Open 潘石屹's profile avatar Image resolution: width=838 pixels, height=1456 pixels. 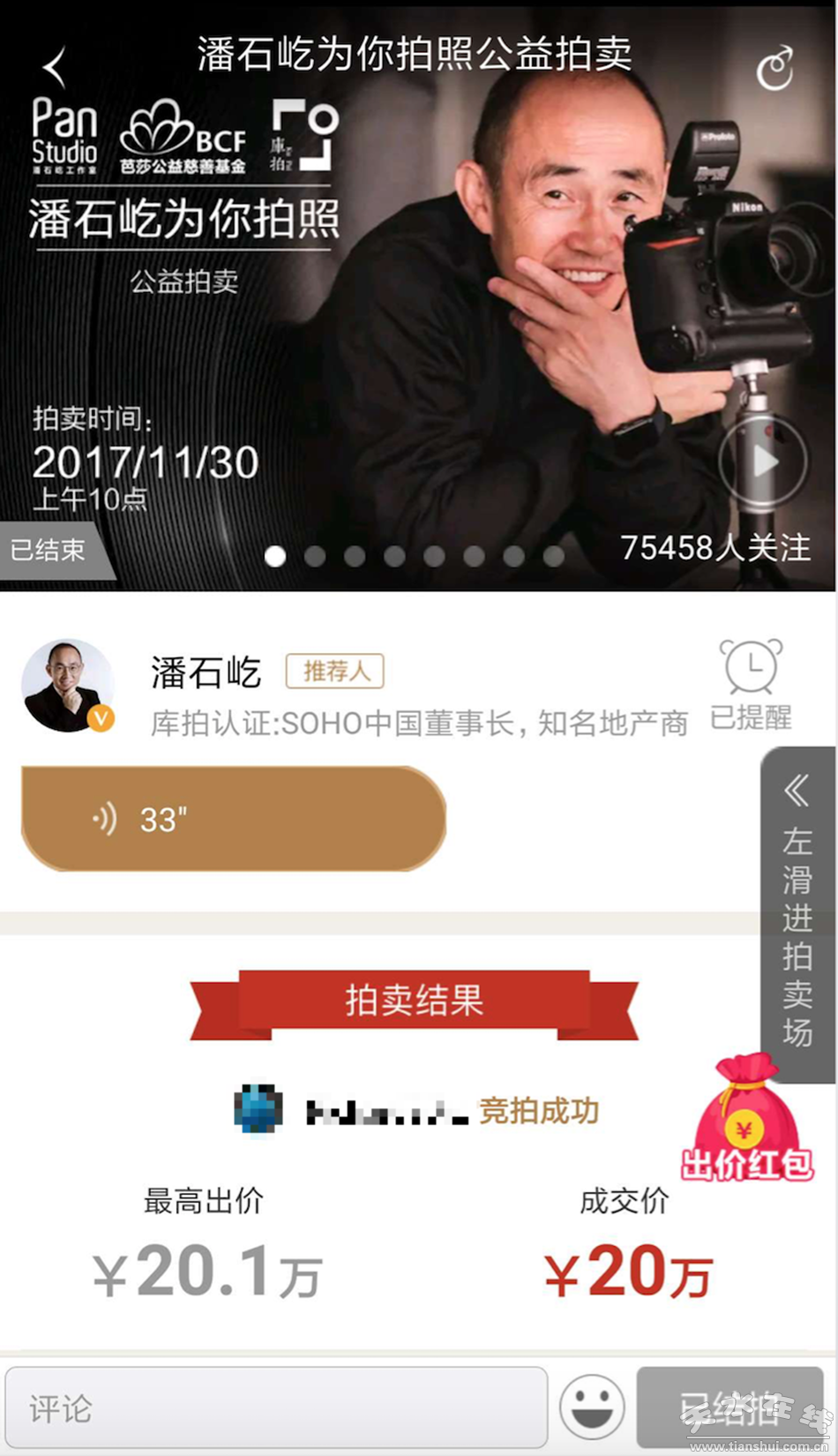[68, 686]
